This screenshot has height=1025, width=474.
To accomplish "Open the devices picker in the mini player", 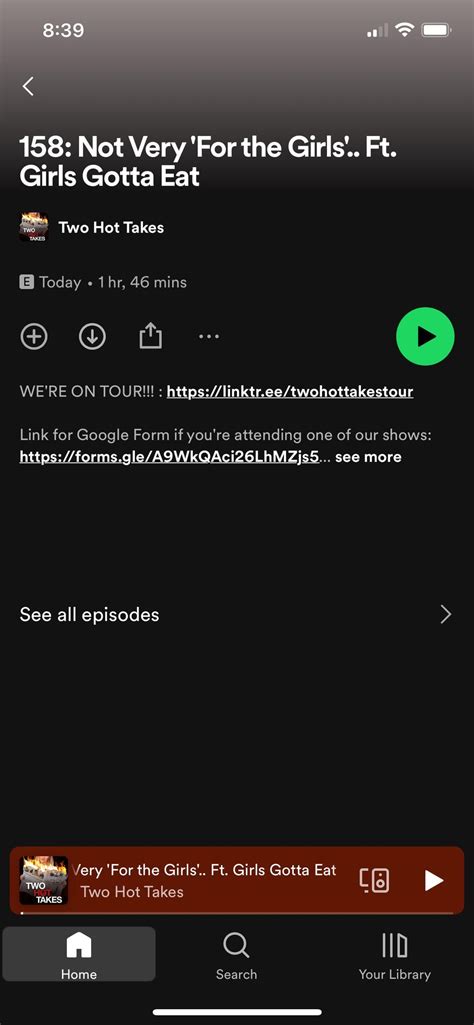I will 375,881.
